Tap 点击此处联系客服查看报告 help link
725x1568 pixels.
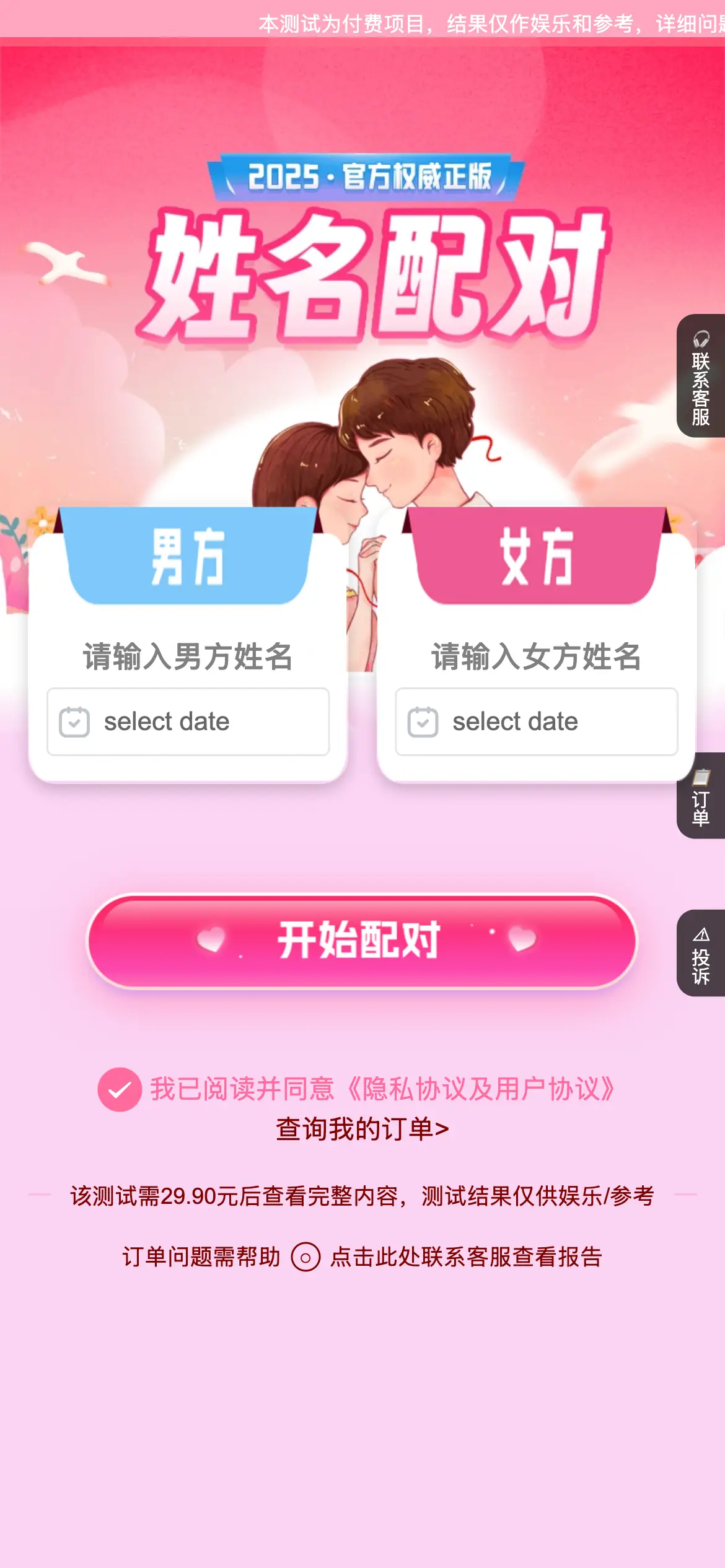466,1257
